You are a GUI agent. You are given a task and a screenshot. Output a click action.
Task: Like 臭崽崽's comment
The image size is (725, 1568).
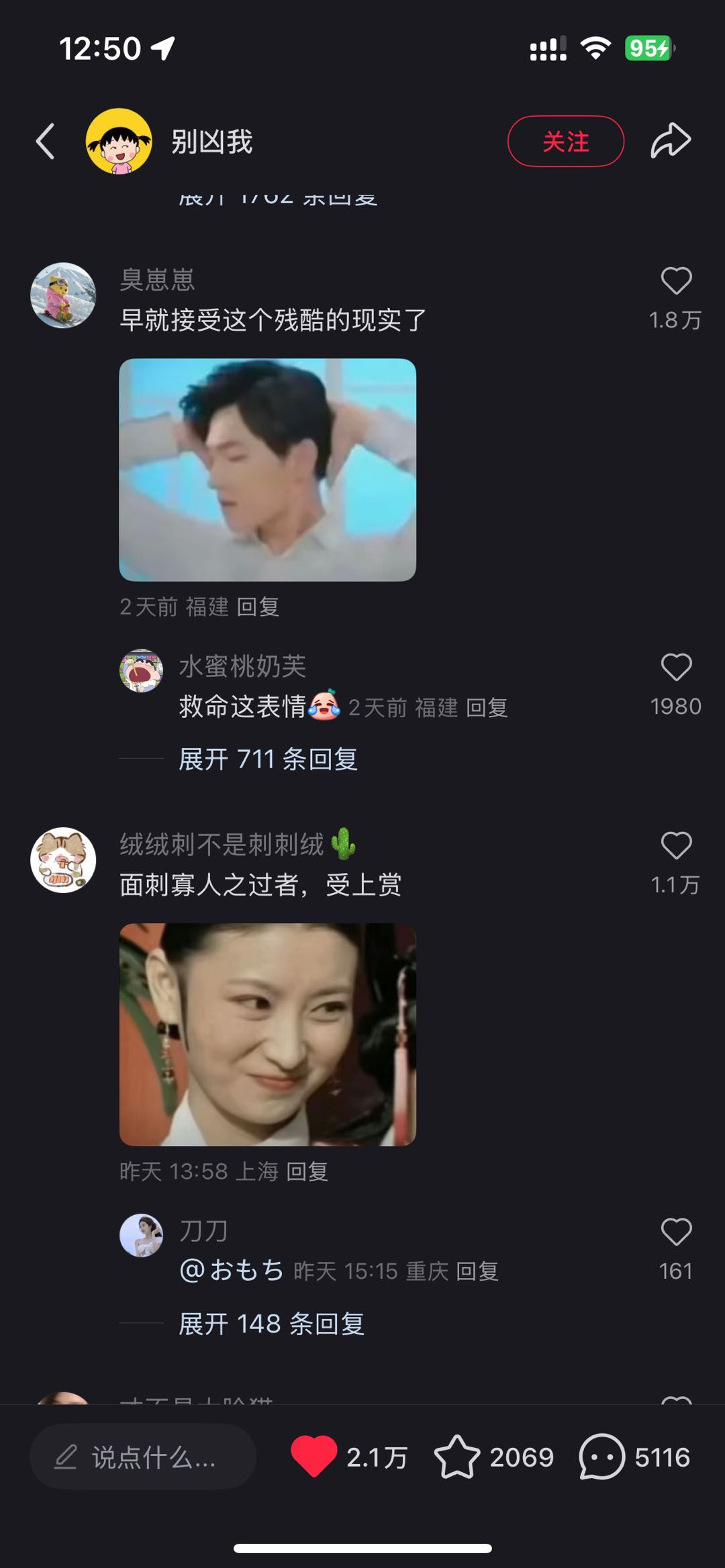pos(675,281)
